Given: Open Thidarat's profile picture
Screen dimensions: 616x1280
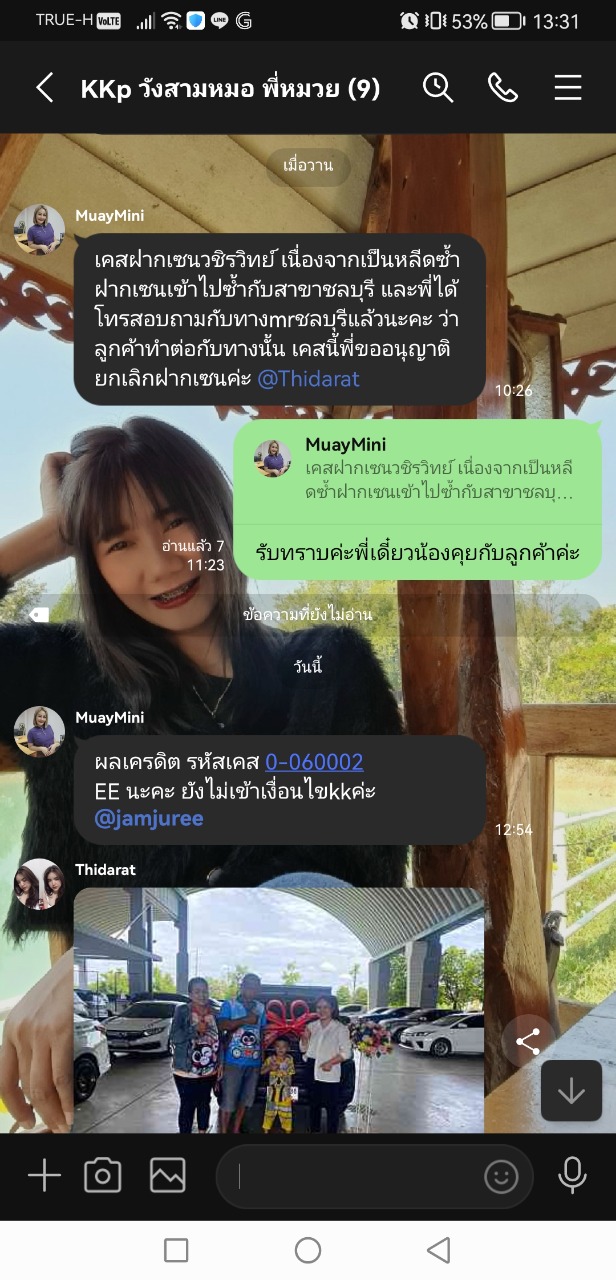Looking at the screenshot, I should [40, 885].
